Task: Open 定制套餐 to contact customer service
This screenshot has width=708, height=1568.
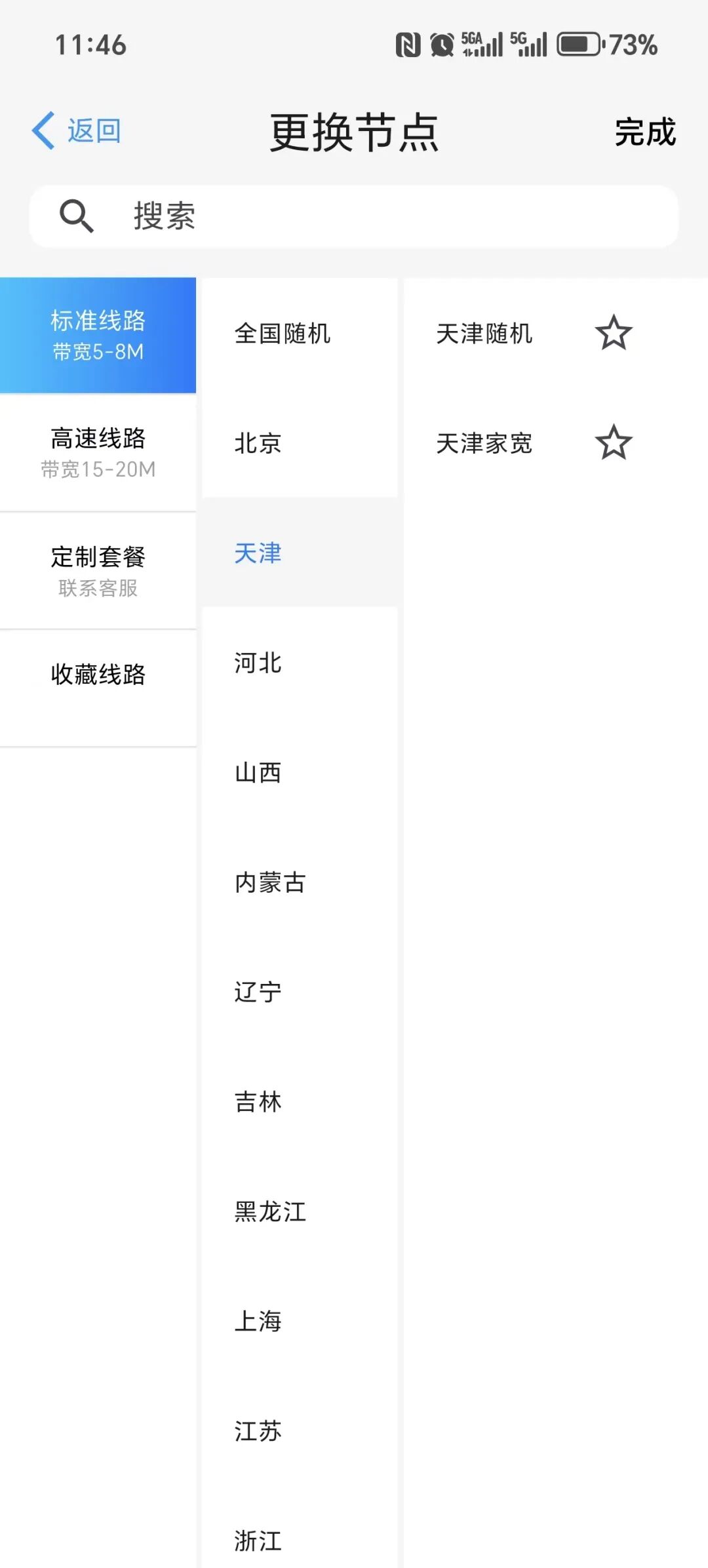Action: point(98,570)
